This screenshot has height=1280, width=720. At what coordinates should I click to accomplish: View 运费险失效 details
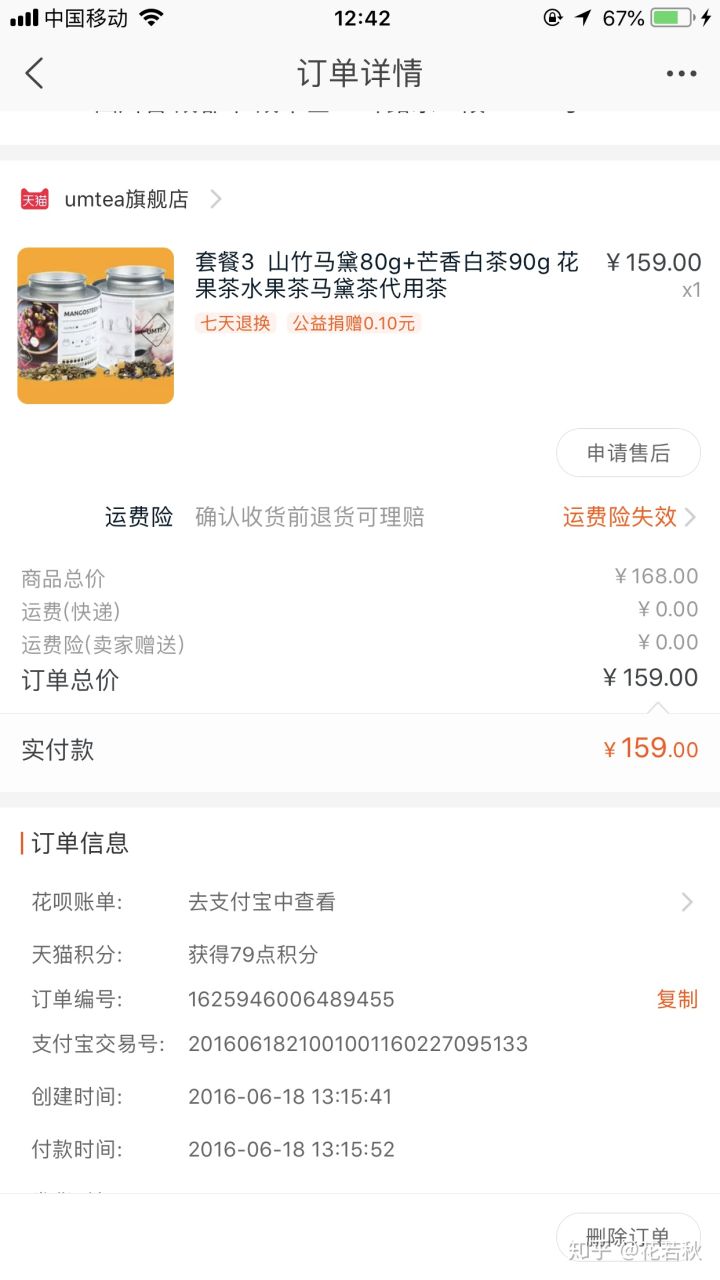[628, 517]
